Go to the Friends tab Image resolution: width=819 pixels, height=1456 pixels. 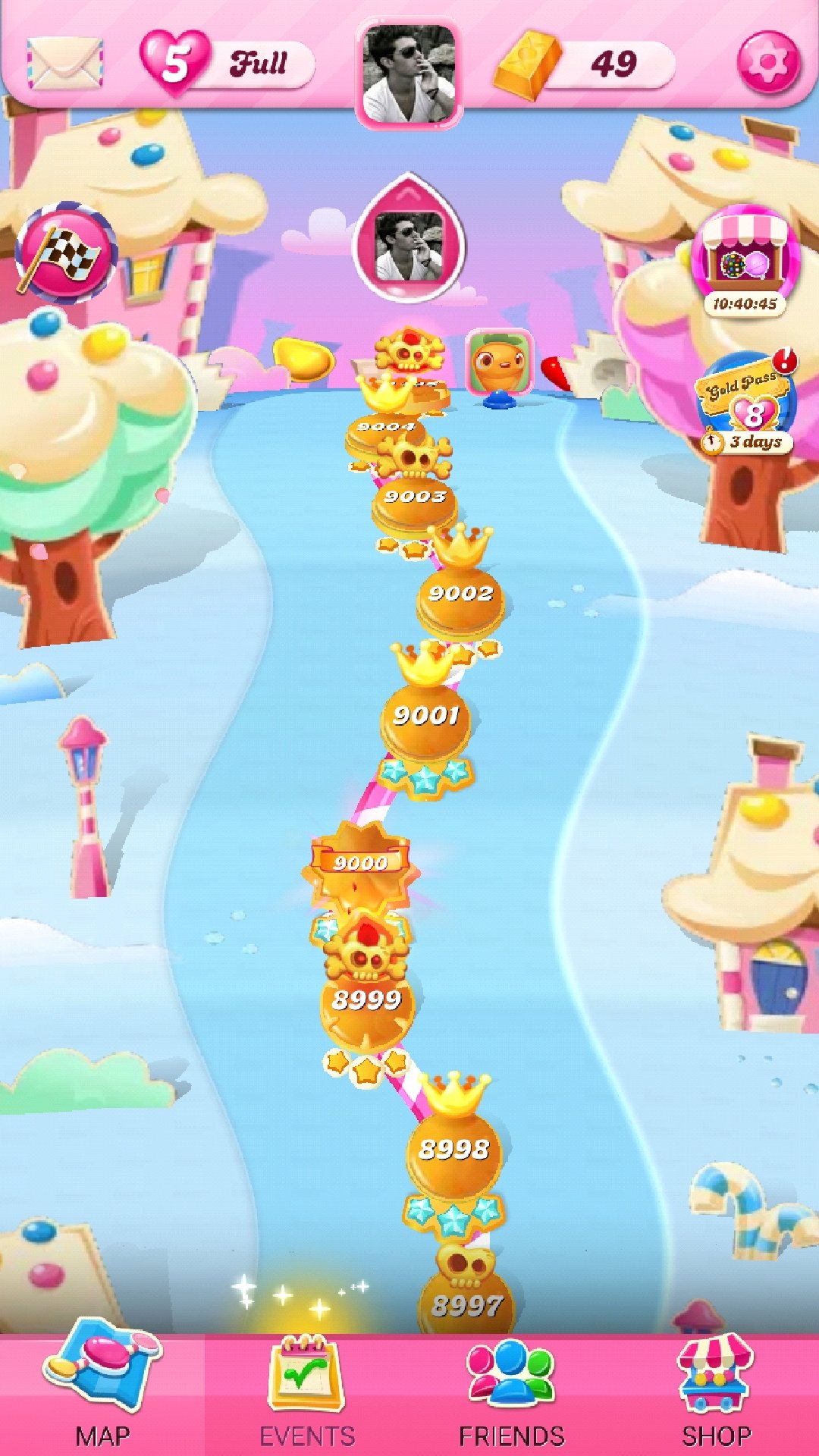[x=512, y=1394]
